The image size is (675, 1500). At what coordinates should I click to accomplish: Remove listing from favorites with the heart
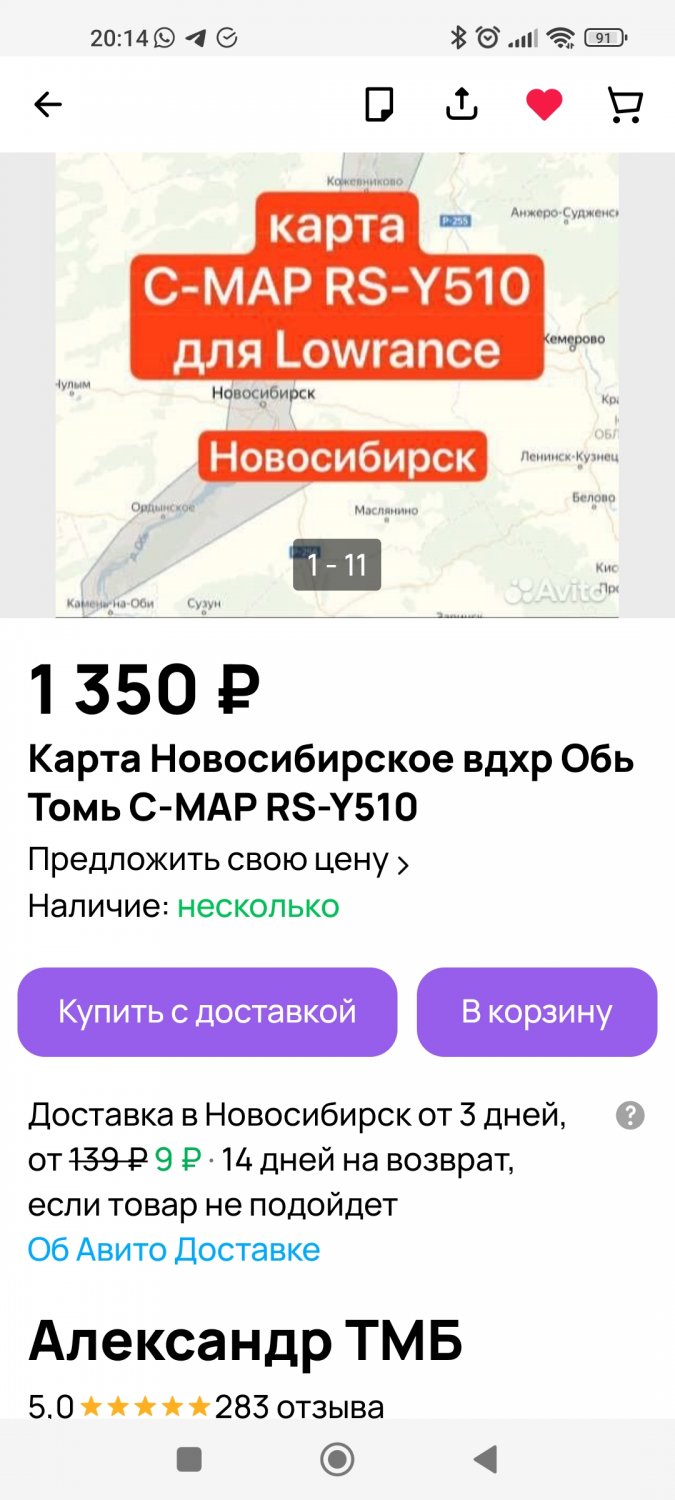pos(544,104)
